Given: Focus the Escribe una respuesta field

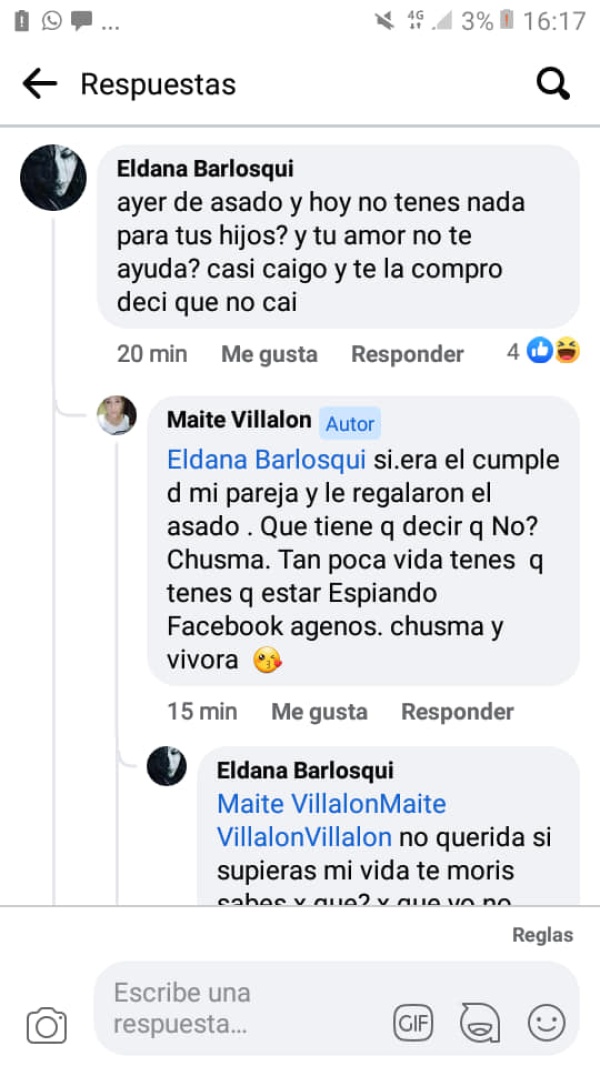Looking at the screenshot, I should (x=240, y=1008).
